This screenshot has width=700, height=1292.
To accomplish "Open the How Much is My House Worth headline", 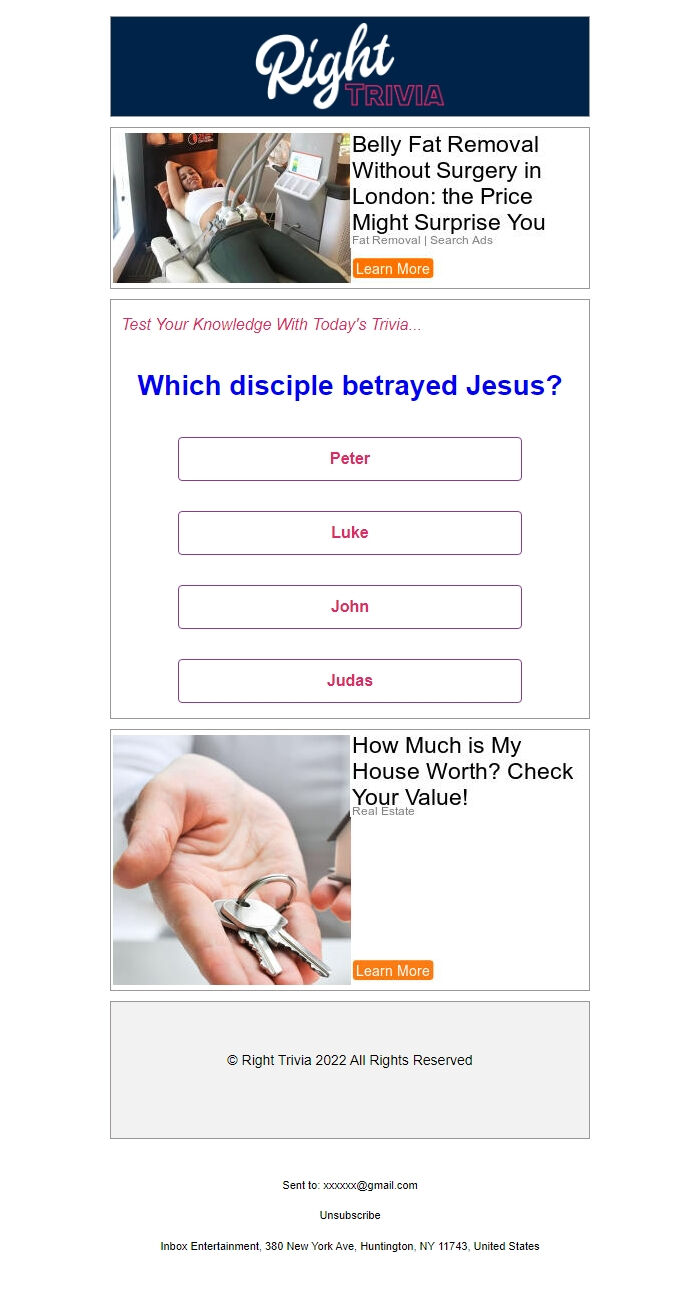I will click(462, 771).
